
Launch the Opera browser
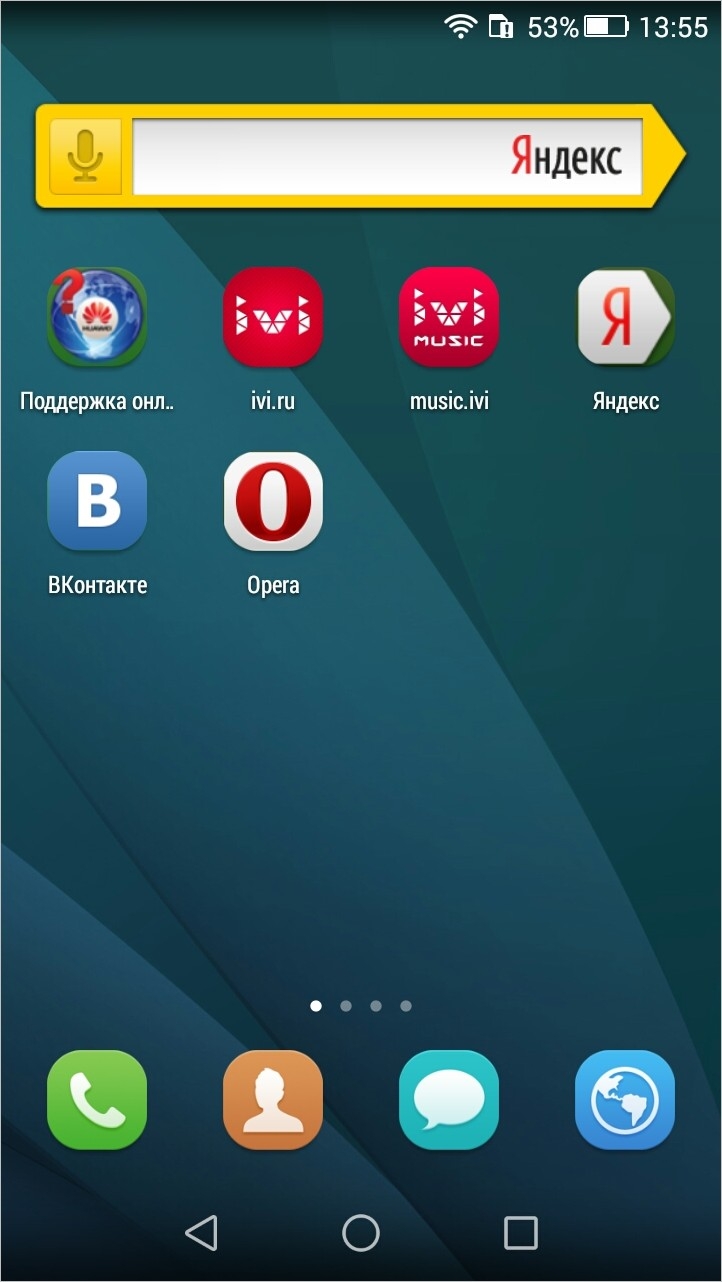click(273, 501)
